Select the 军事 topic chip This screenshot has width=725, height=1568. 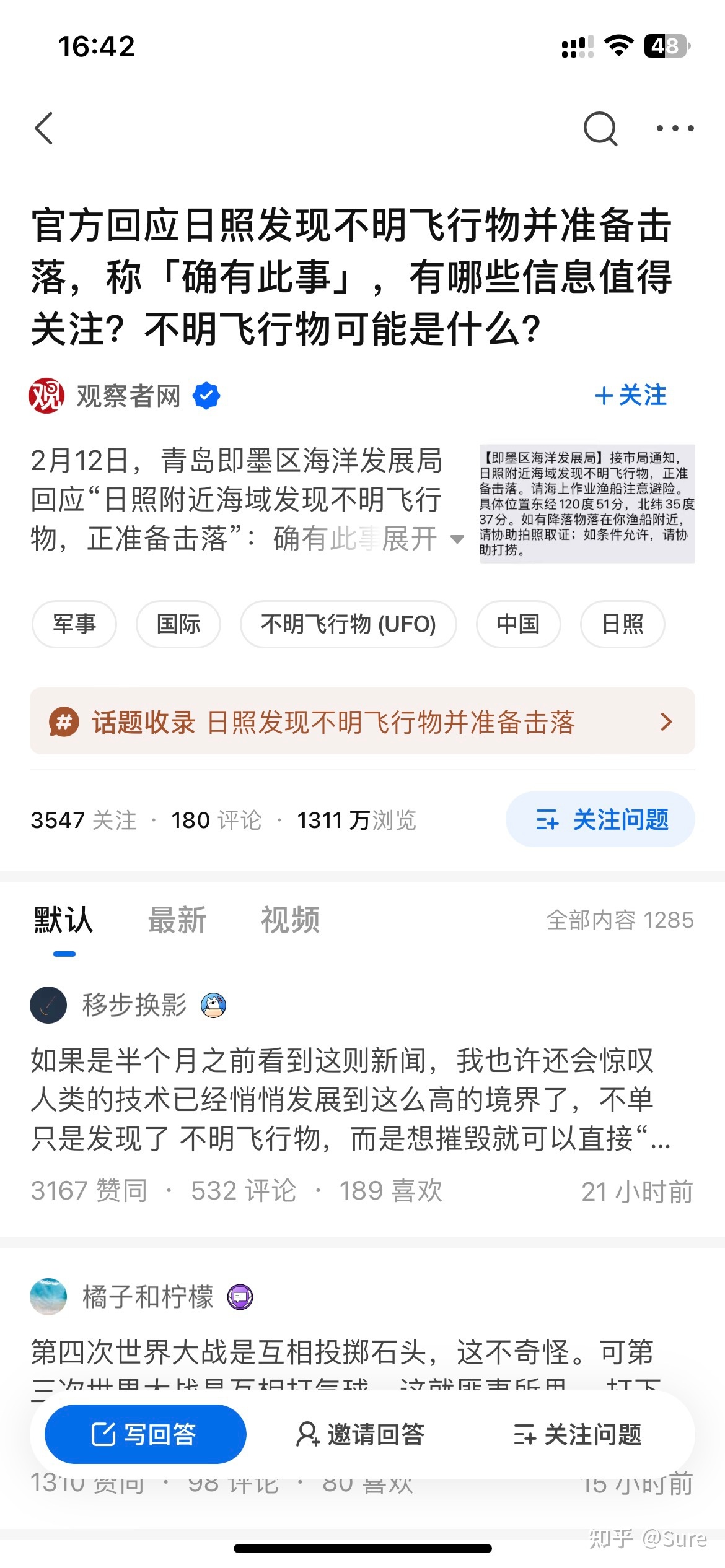[74, 624]
